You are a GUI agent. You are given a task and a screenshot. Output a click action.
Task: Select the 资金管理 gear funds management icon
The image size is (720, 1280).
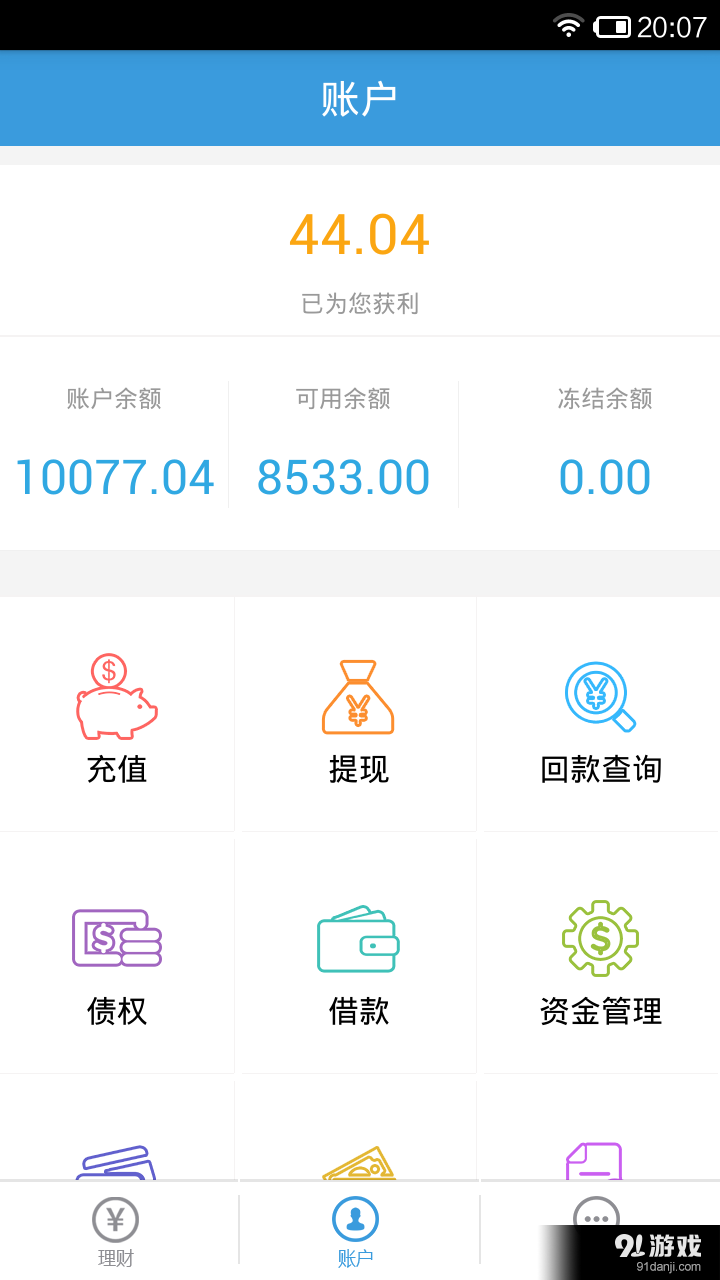pyautogui.click(x=598, y=938)
